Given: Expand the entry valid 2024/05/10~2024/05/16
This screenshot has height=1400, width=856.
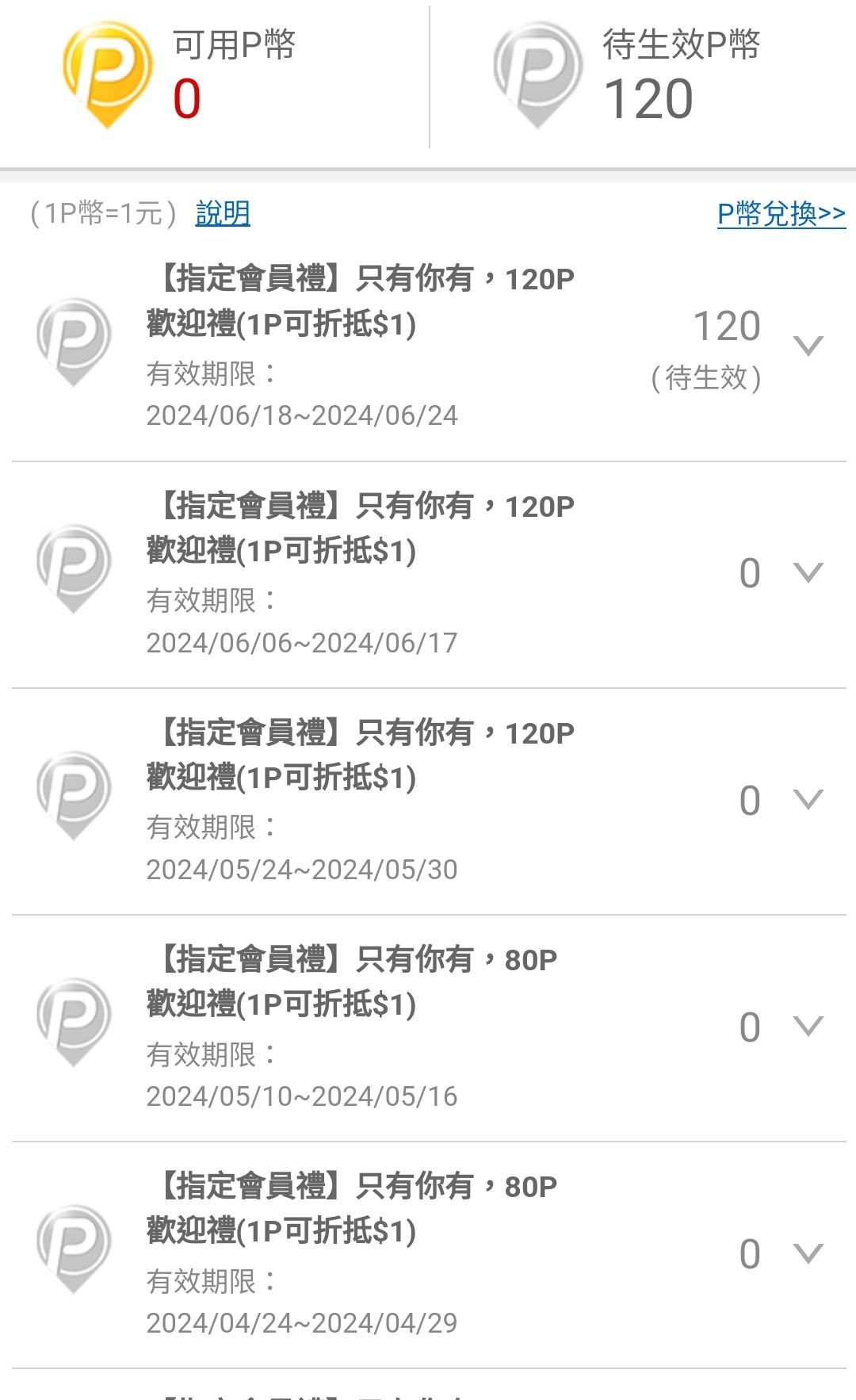Looking at the screenshot, I should [808, 1027].
